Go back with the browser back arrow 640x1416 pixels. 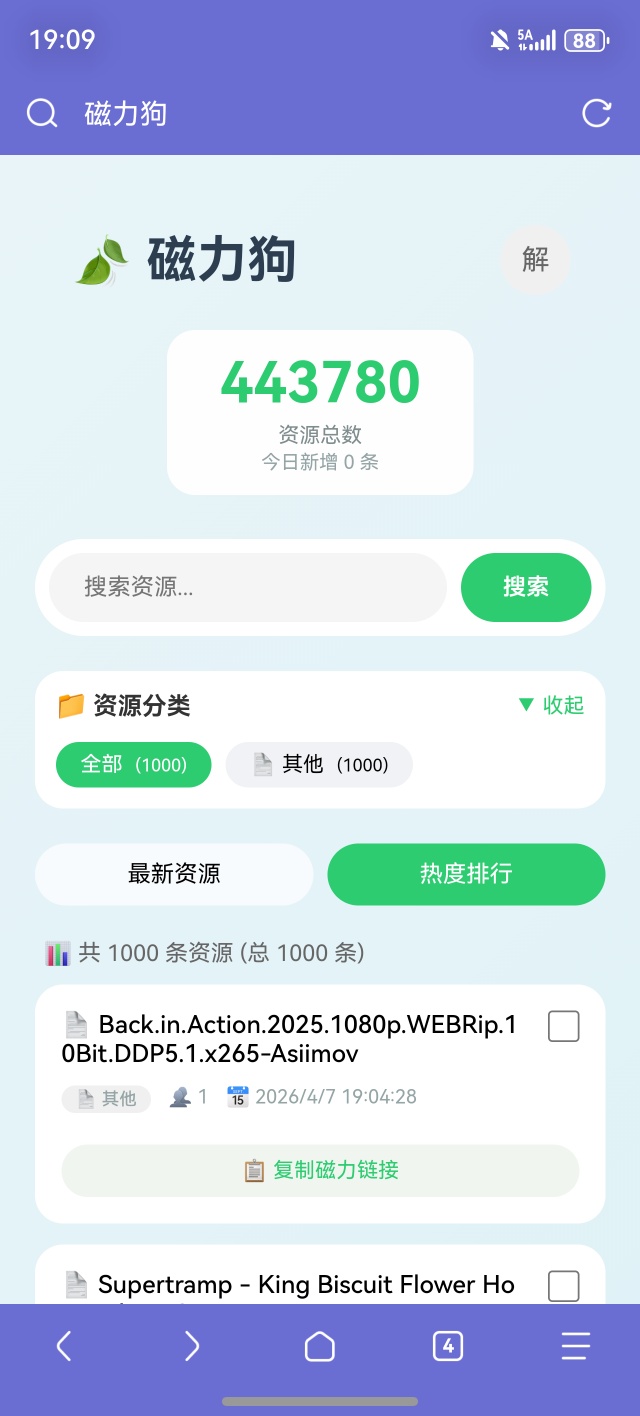[64, 1347]
